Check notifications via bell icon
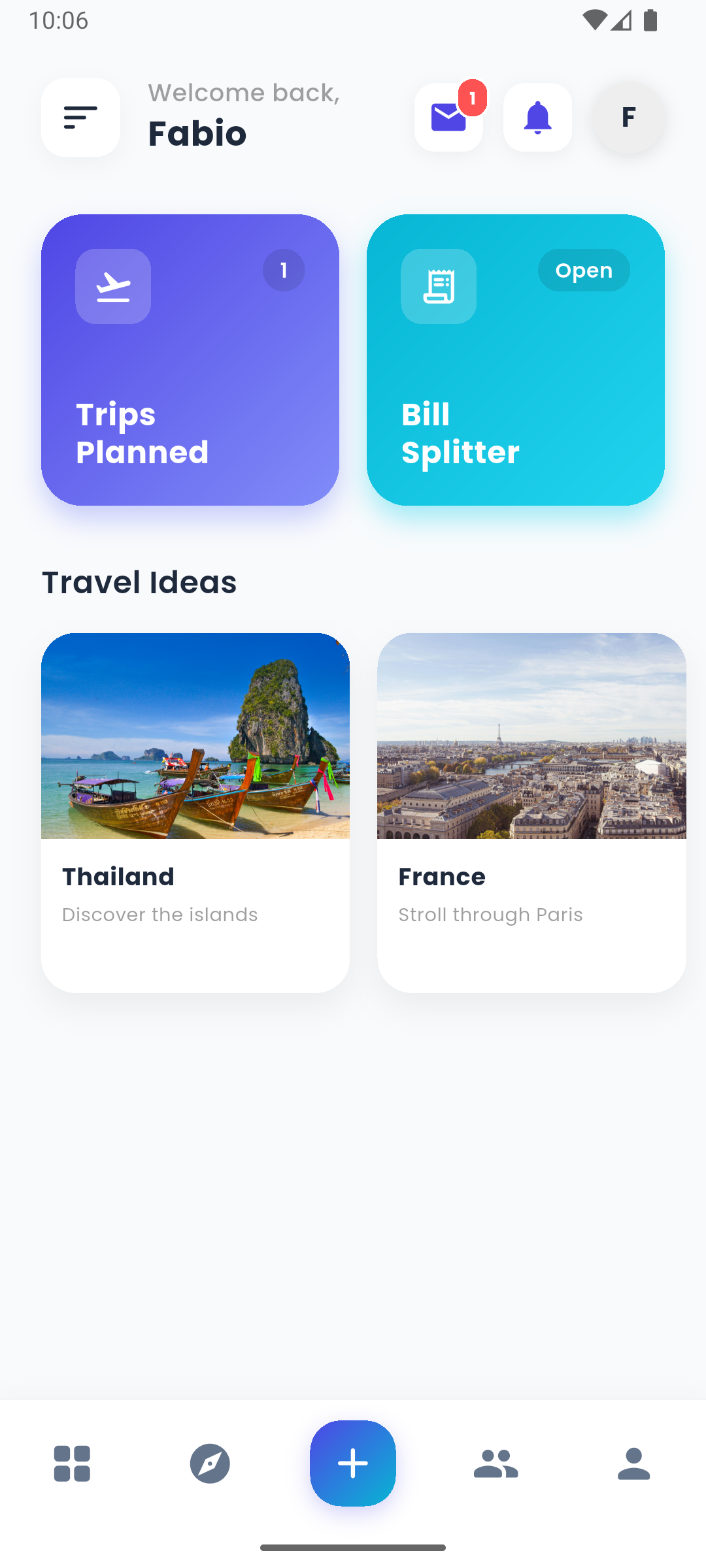 (537, 118)
